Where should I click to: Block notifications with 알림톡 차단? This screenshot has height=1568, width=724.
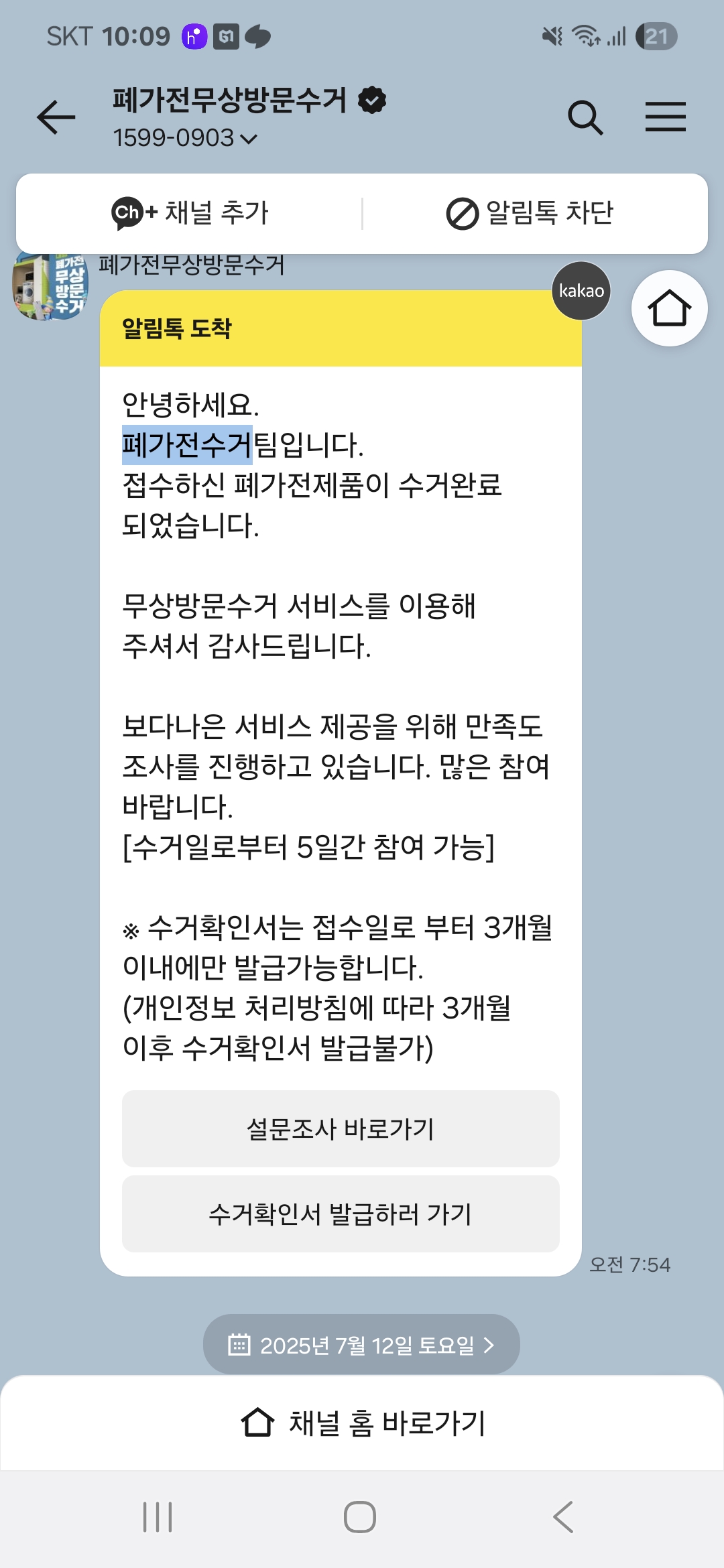click(x=530, y=213)
